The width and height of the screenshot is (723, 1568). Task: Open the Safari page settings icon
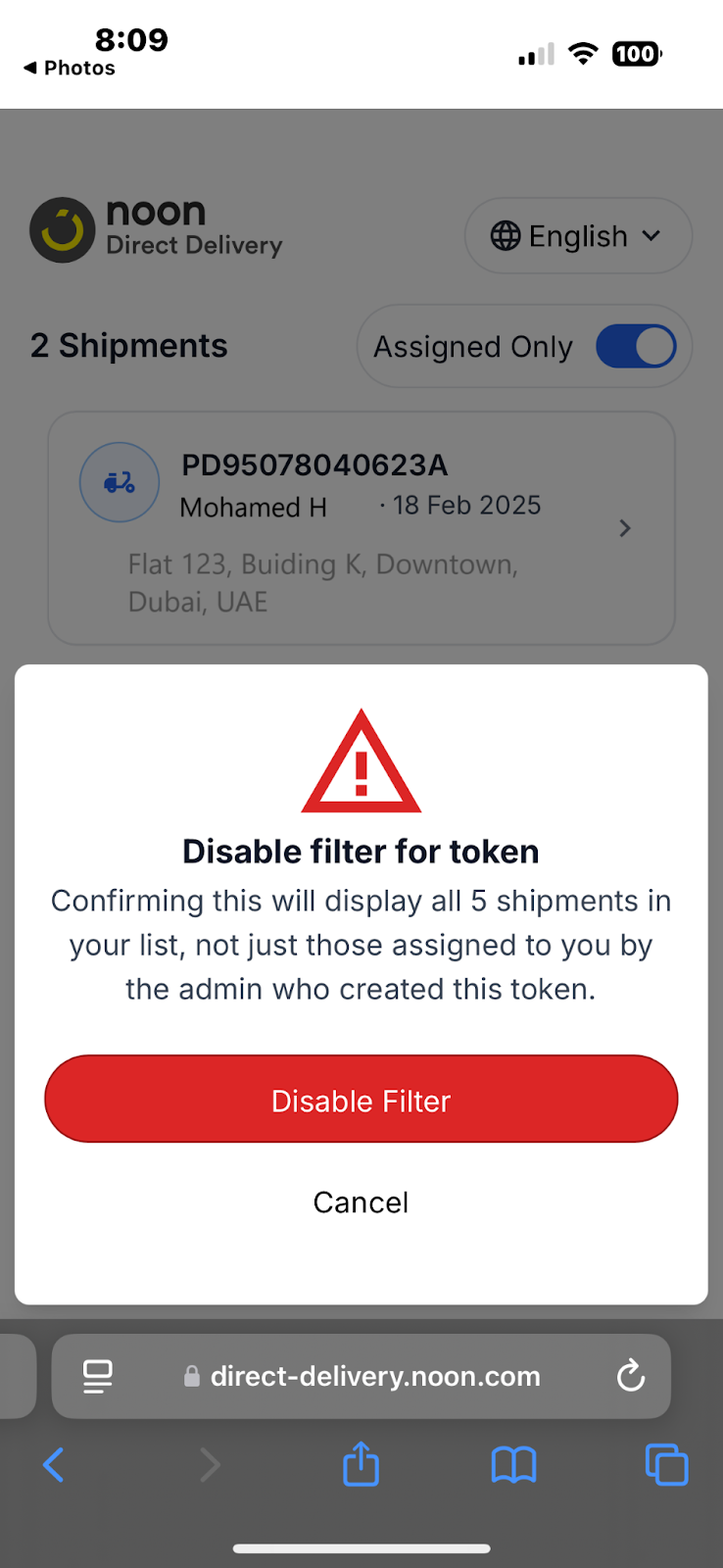click(97, 1376)
